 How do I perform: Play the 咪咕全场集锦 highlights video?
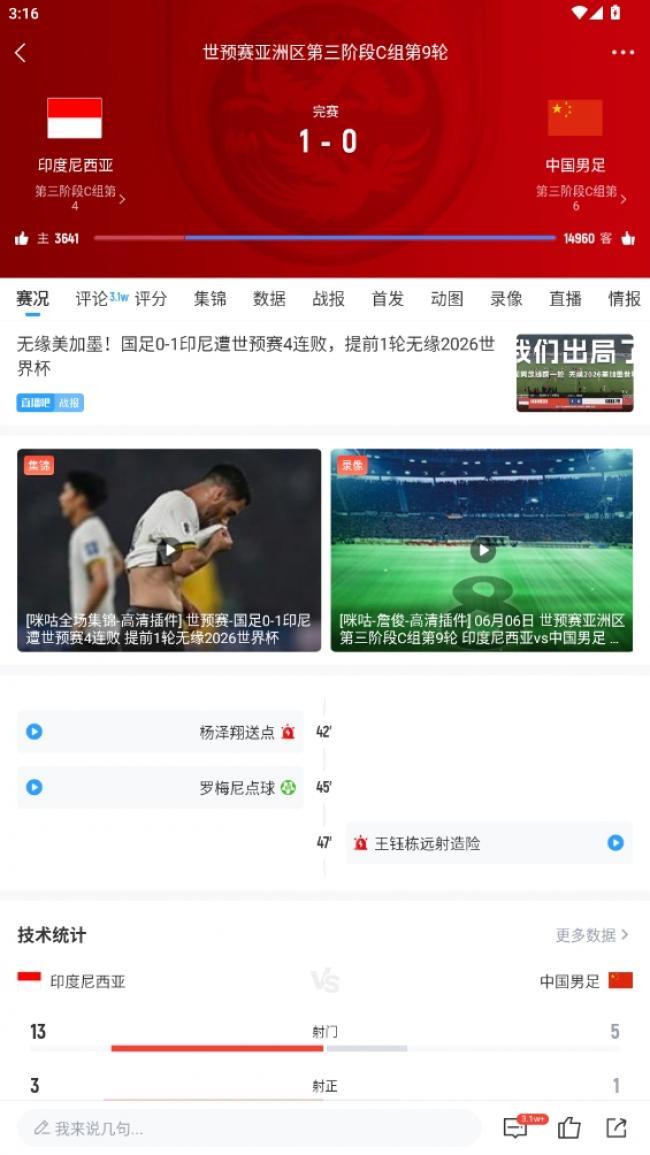click(169, 549)
